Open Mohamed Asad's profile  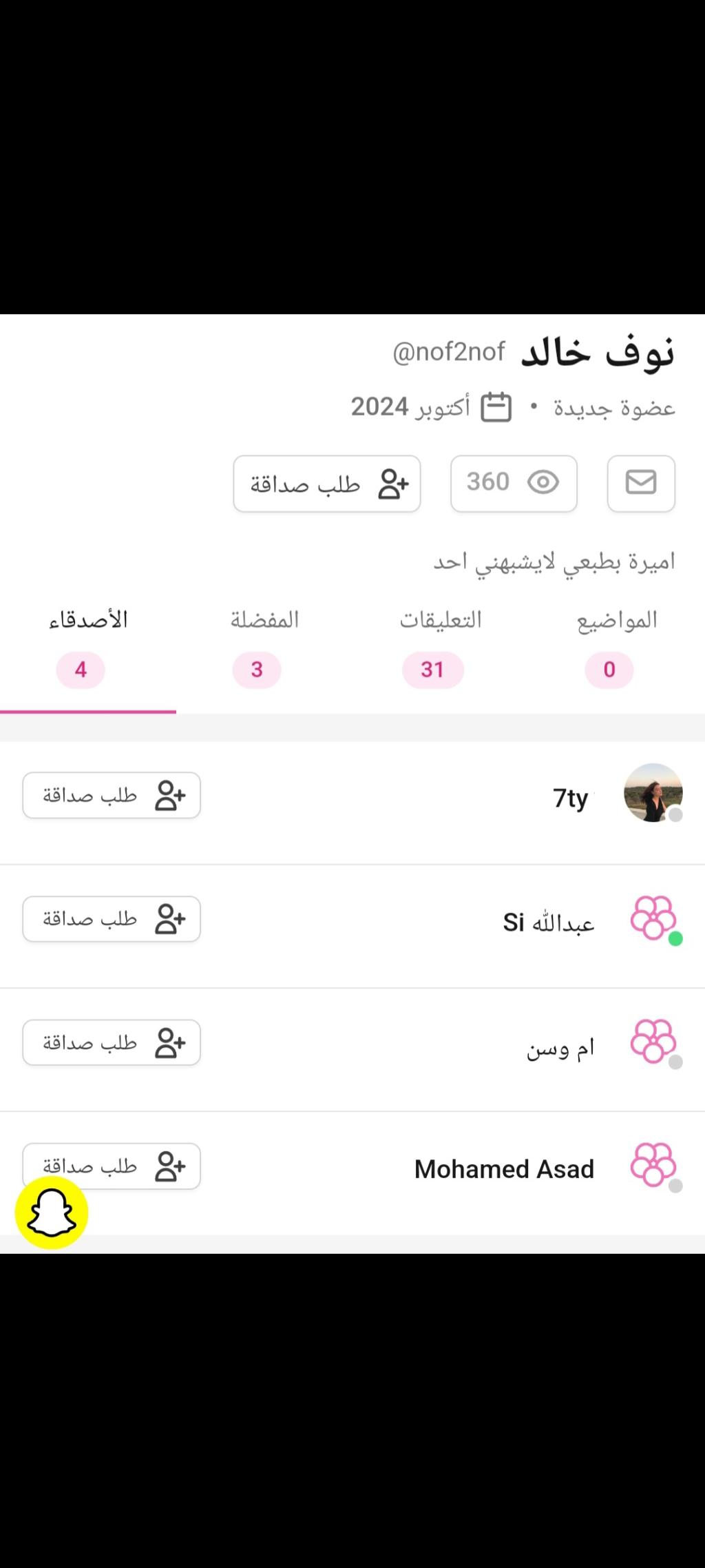[504, 1169]
